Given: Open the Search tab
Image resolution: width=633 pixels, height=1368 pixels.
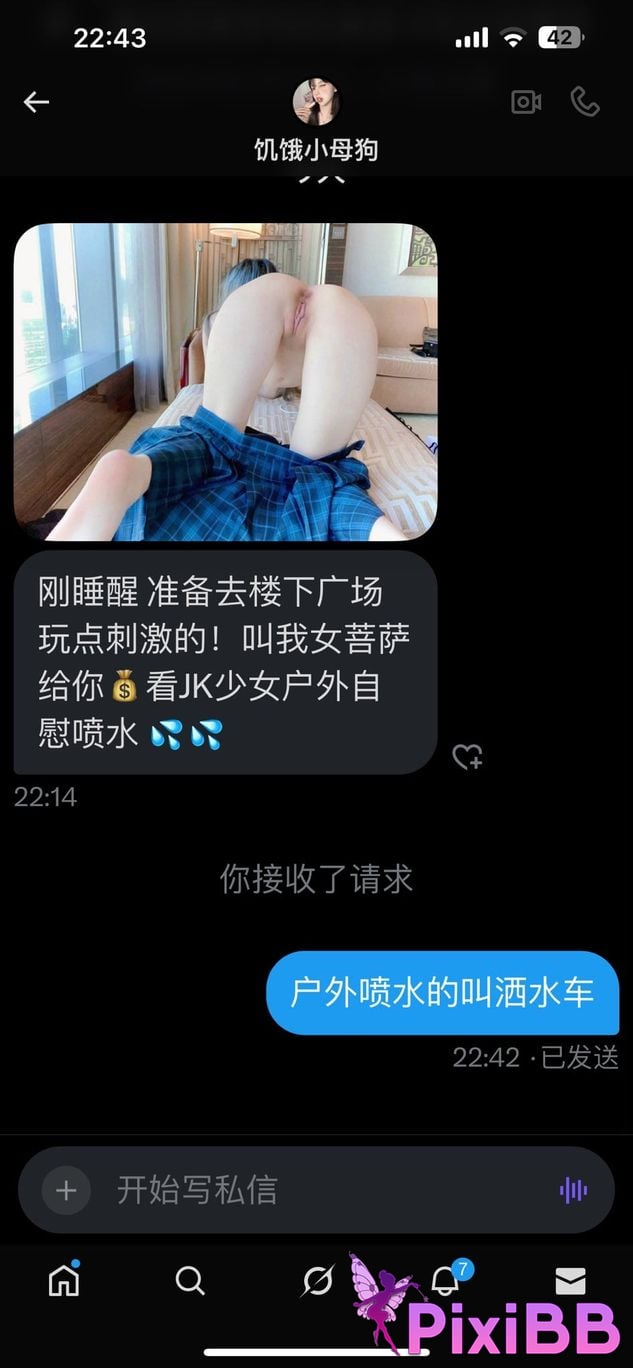Looking at the screenshot, I should point(190,1280).
